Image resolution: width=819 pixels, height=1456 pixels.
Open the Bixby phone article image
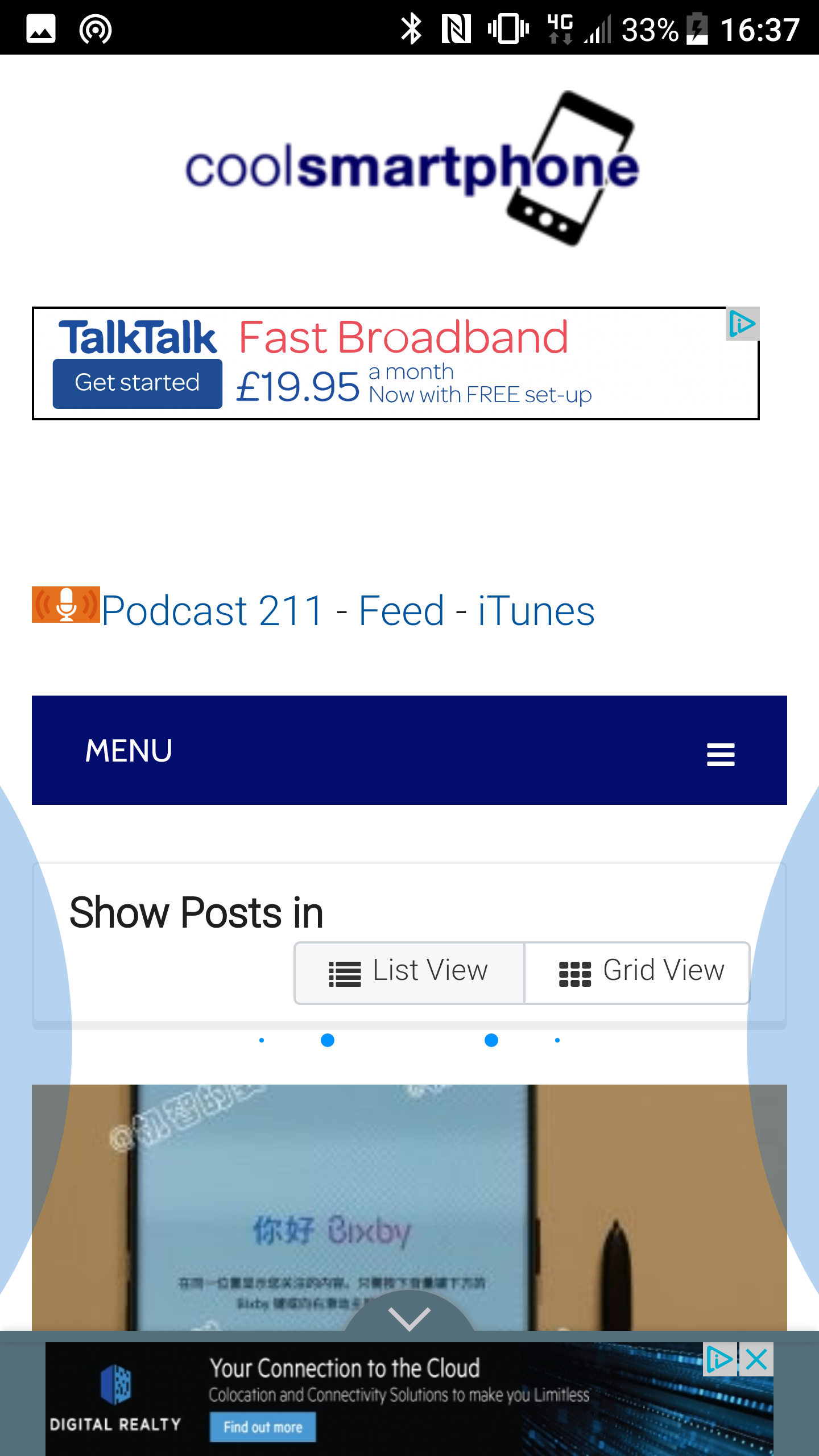pos(409,1207)
